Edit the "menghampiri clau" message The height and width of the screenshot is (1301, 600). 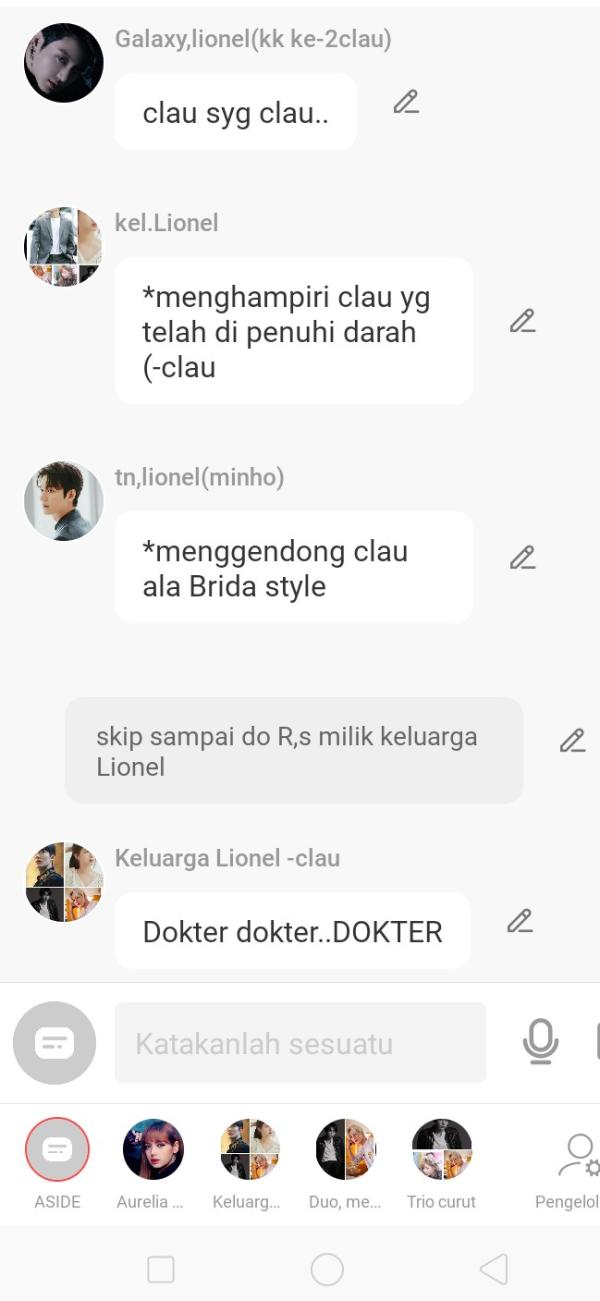tap(522, 321)
